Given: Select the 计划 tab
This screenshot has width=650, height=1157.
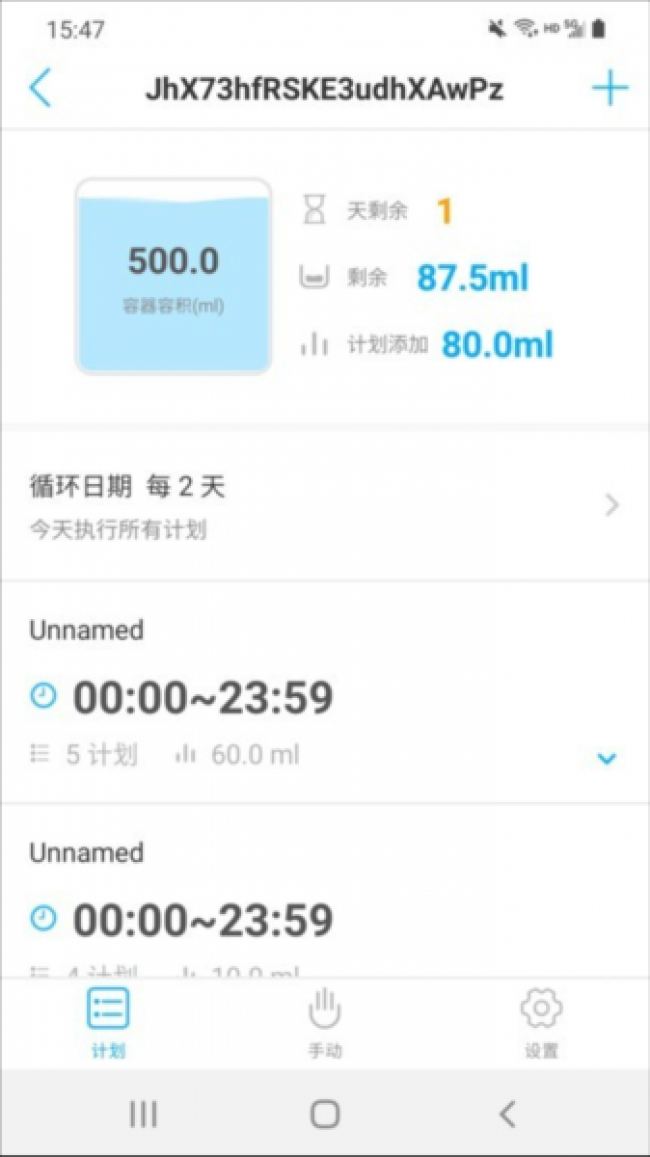Looking at the screenshot, I should (108, 1024).
